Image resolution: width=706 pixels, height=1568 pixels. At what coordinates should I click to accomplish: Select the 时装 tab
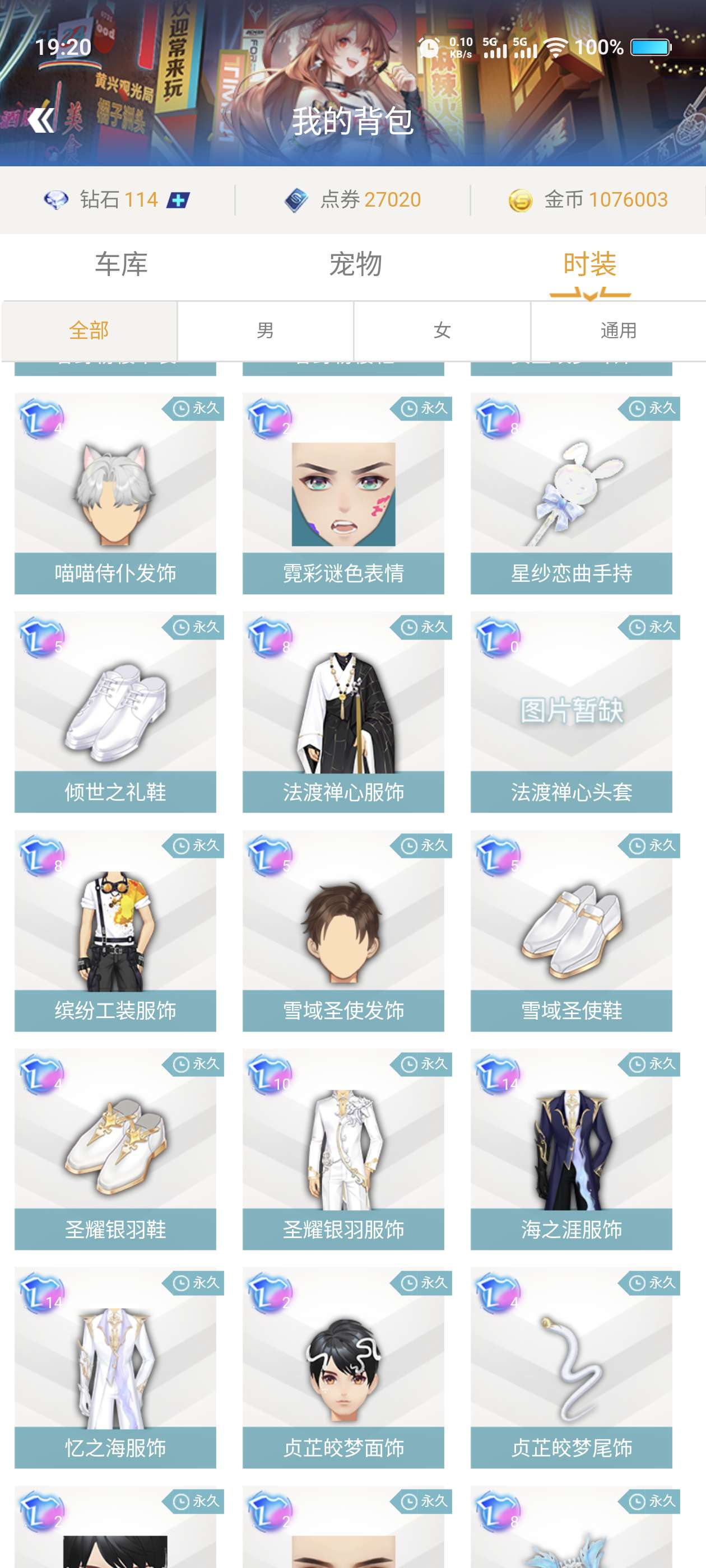click(589, 265)
